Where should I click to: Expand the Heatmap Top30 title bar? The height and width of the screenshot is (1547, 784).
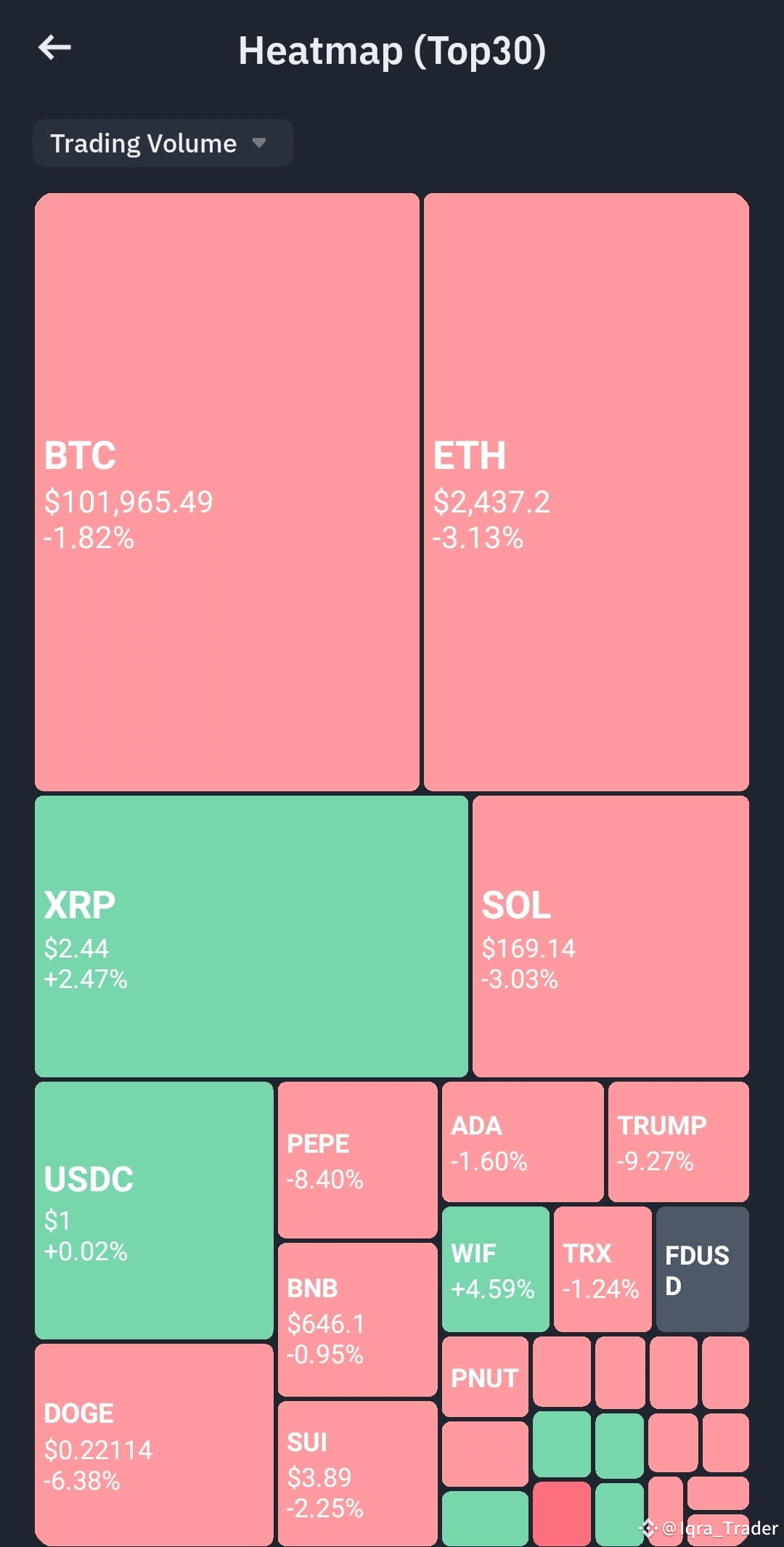coord(392,51)
